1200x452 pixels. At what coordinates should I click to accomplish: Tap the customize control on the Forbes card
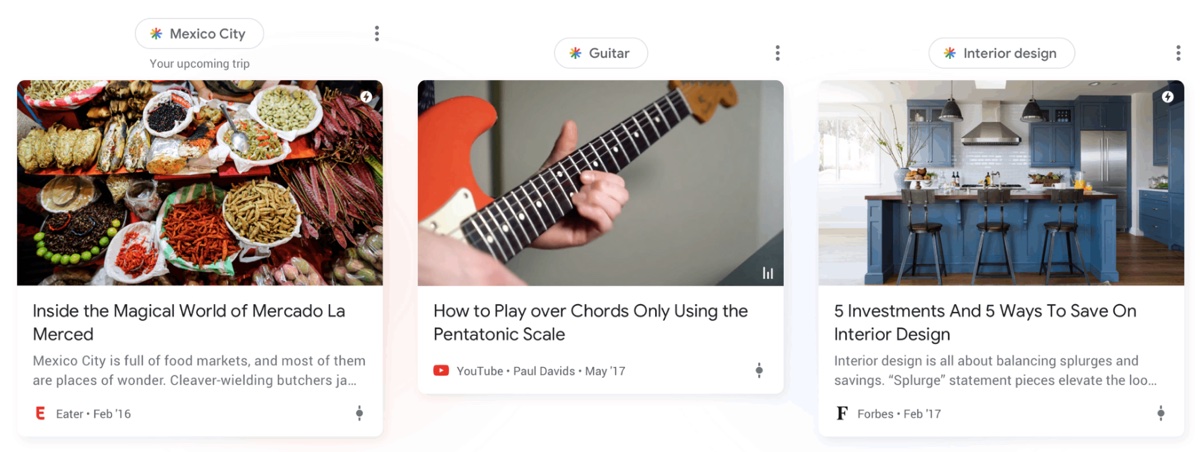pyautogui.click(x=1161, y=413)
